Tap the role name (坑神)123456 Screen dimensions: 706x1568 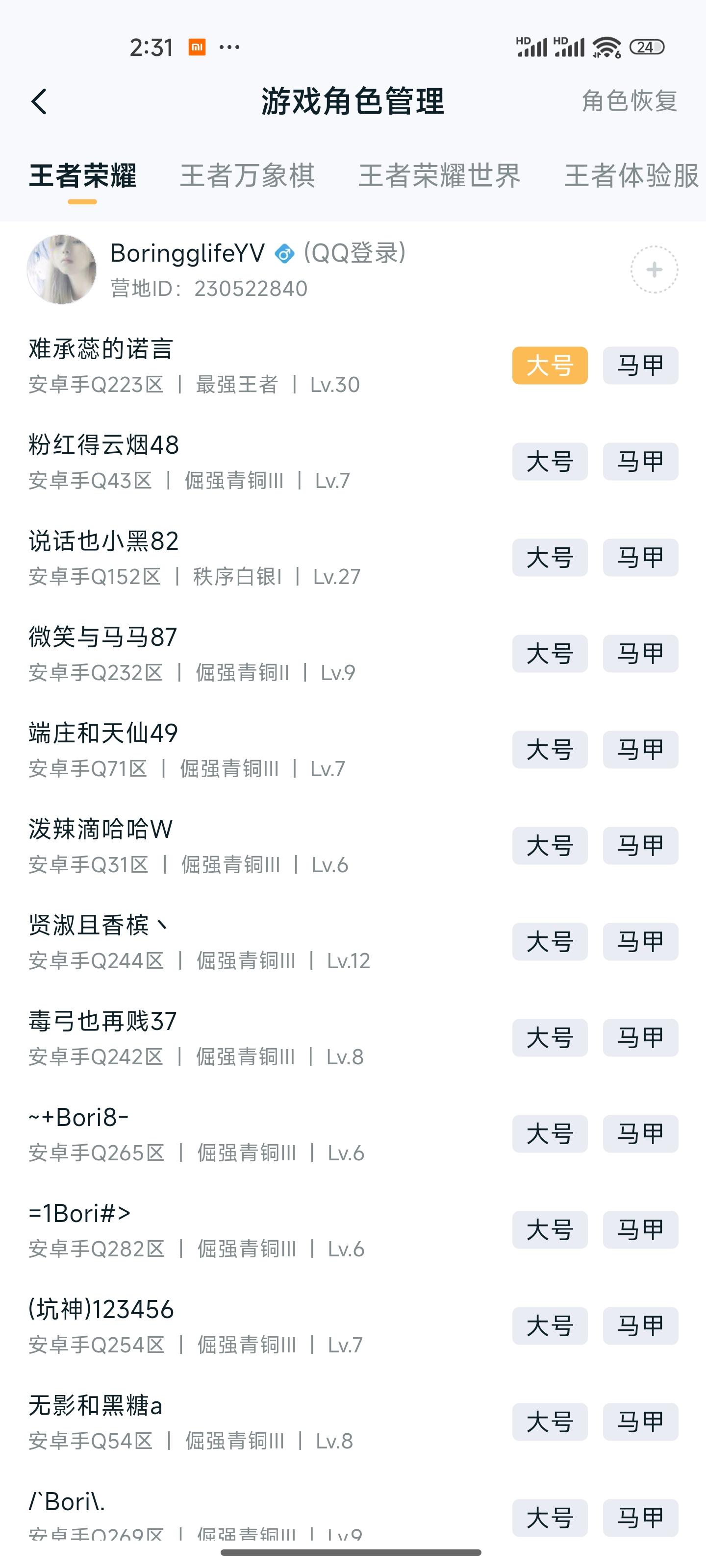coord(101,1309)
